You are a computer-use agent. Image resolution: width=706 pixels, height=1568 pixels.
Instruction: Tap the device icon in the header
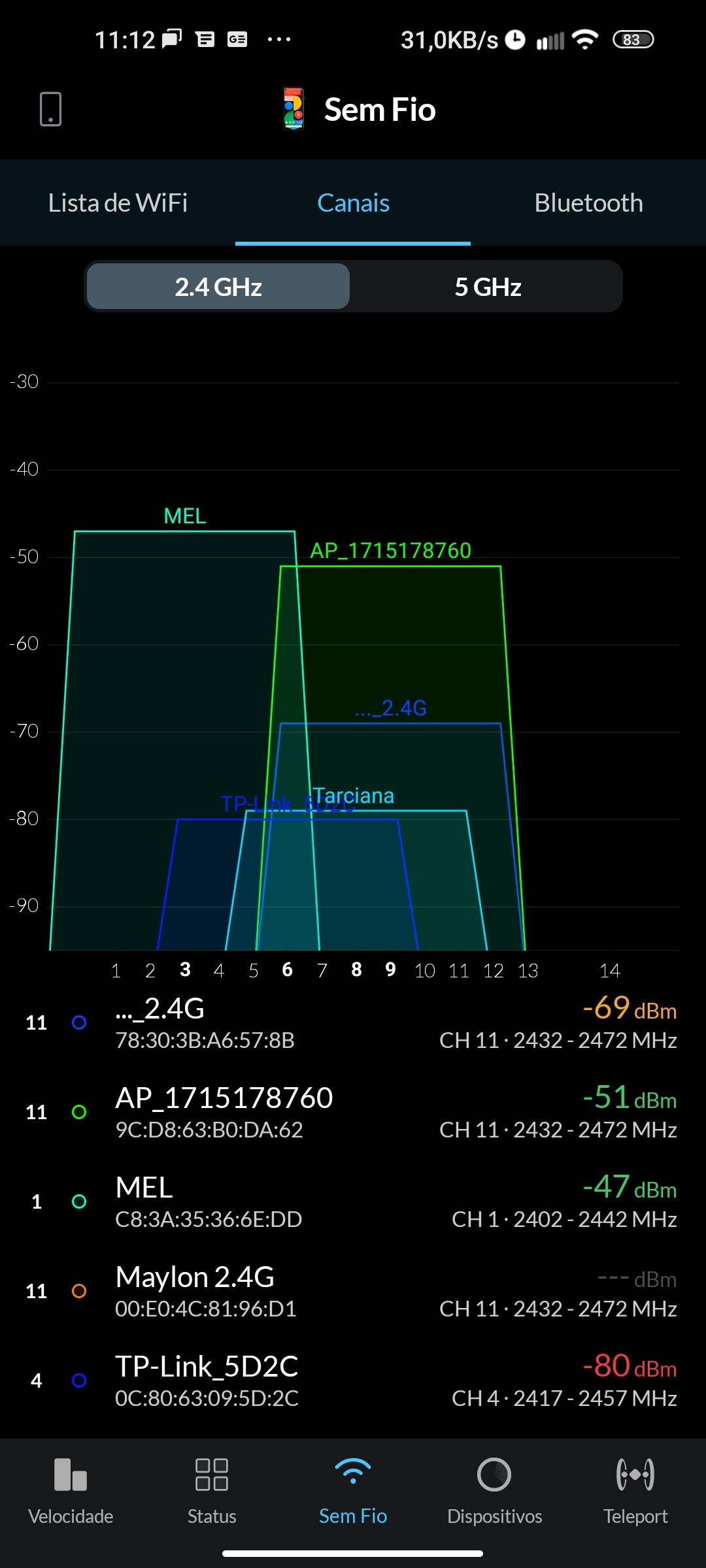click(50, 108)
